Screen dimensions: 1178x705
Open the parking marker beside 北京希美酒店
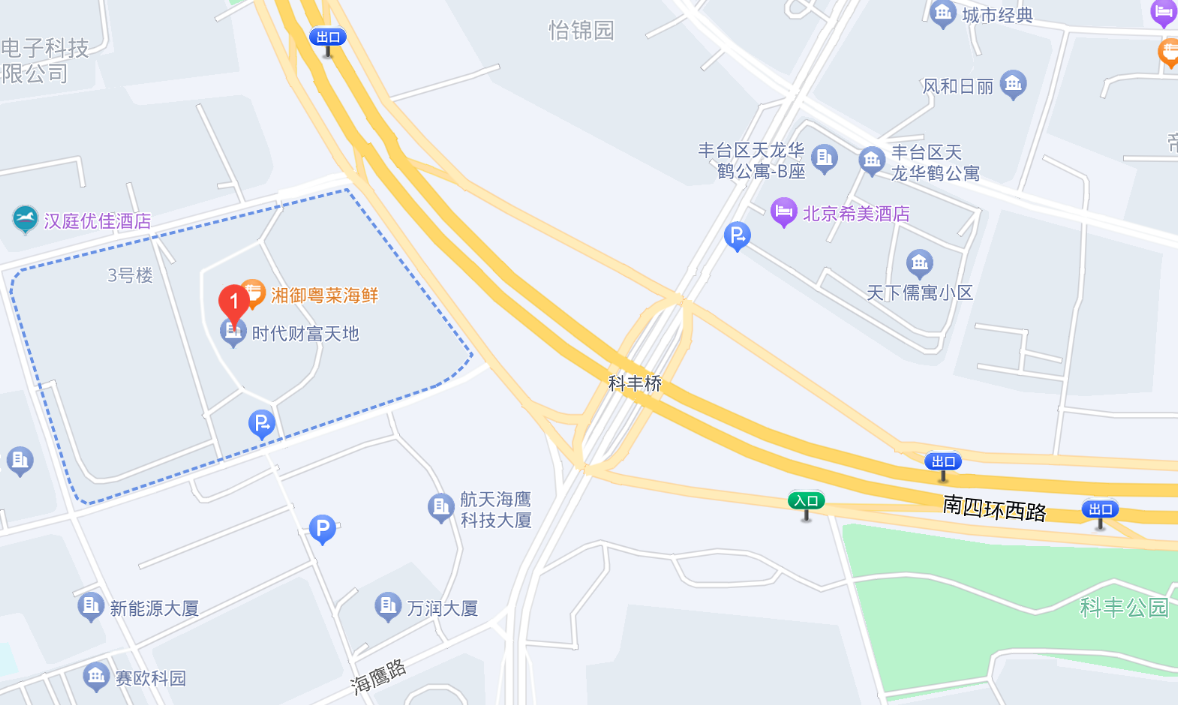pos(737,237)
